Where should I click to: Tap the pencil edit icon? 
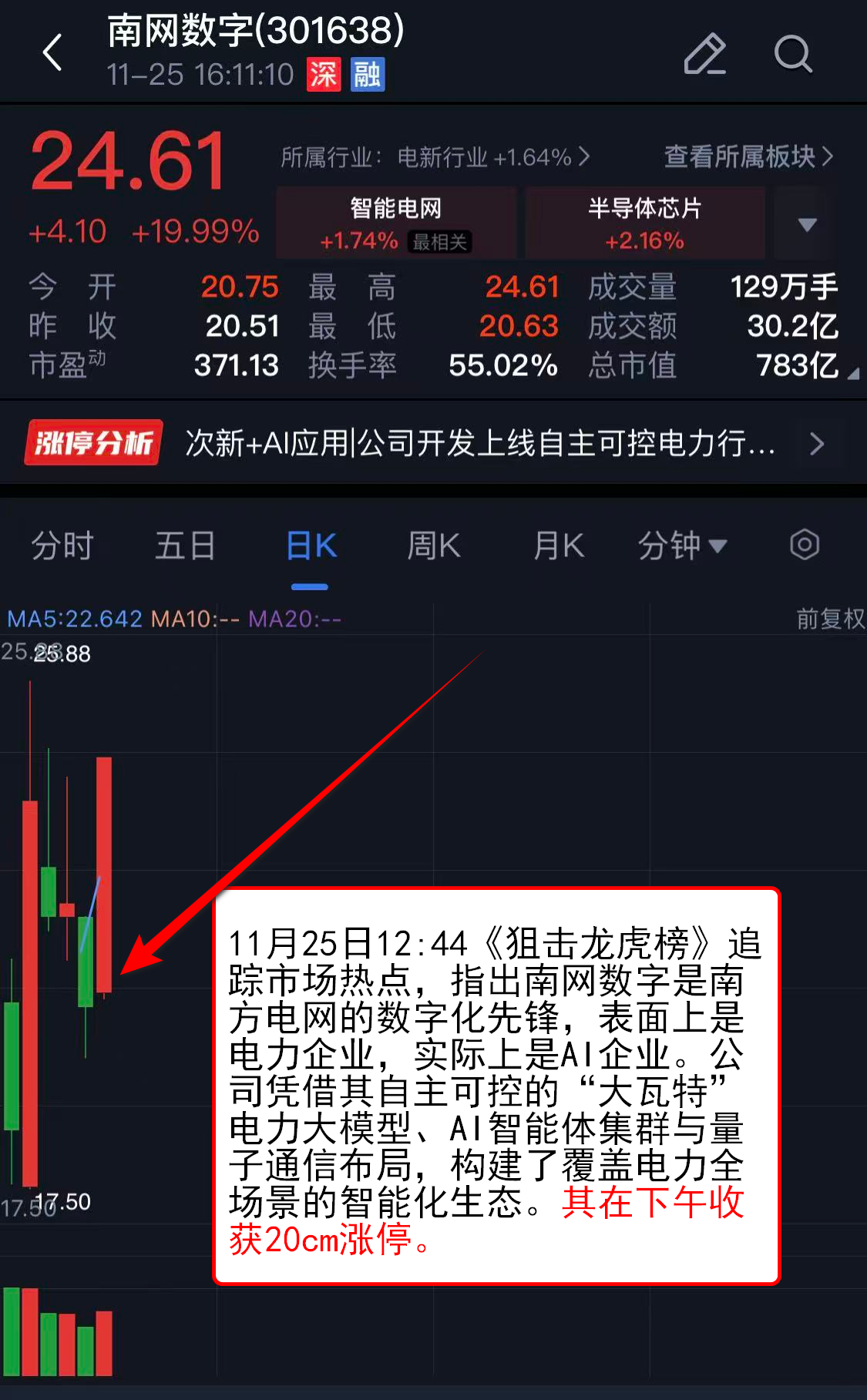704,54
